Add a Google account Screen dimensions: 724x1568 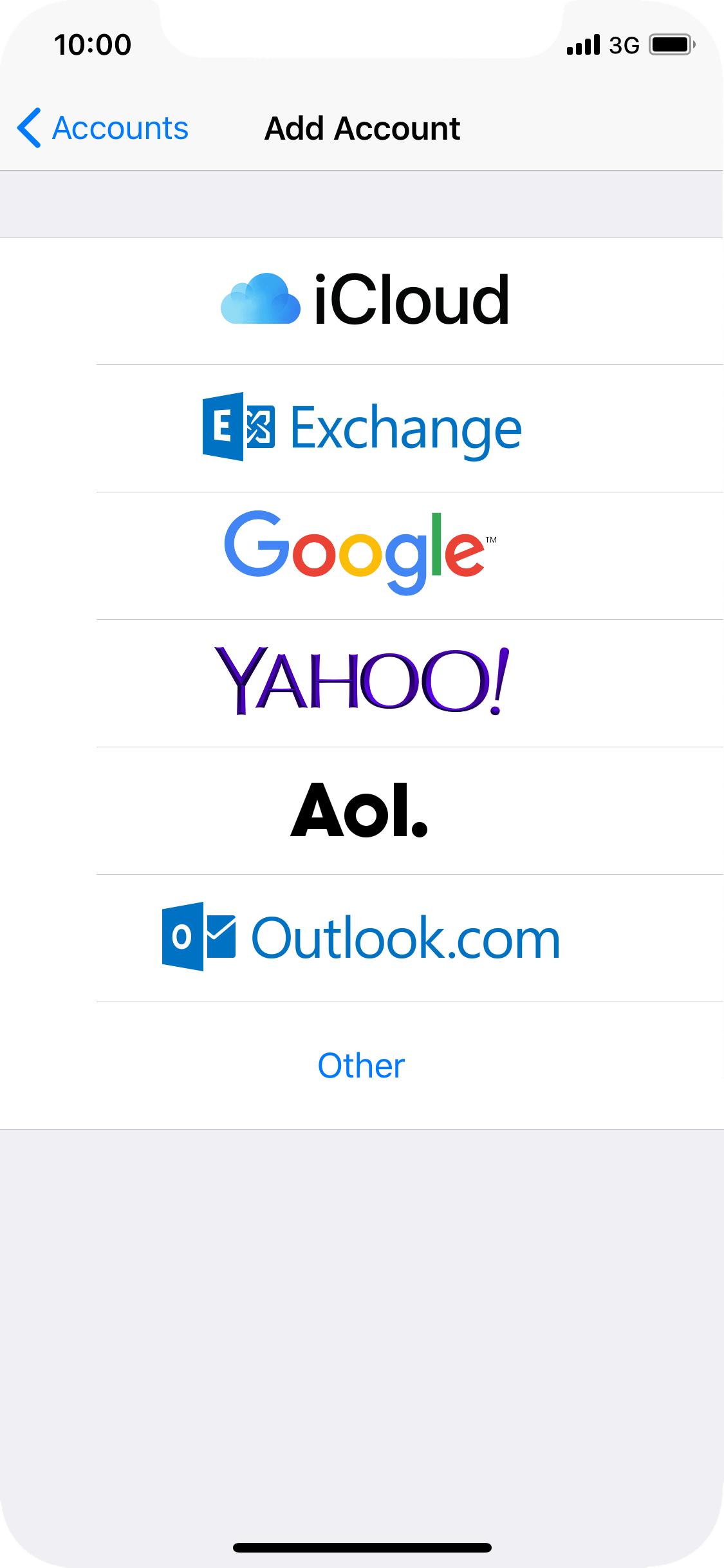362,556
